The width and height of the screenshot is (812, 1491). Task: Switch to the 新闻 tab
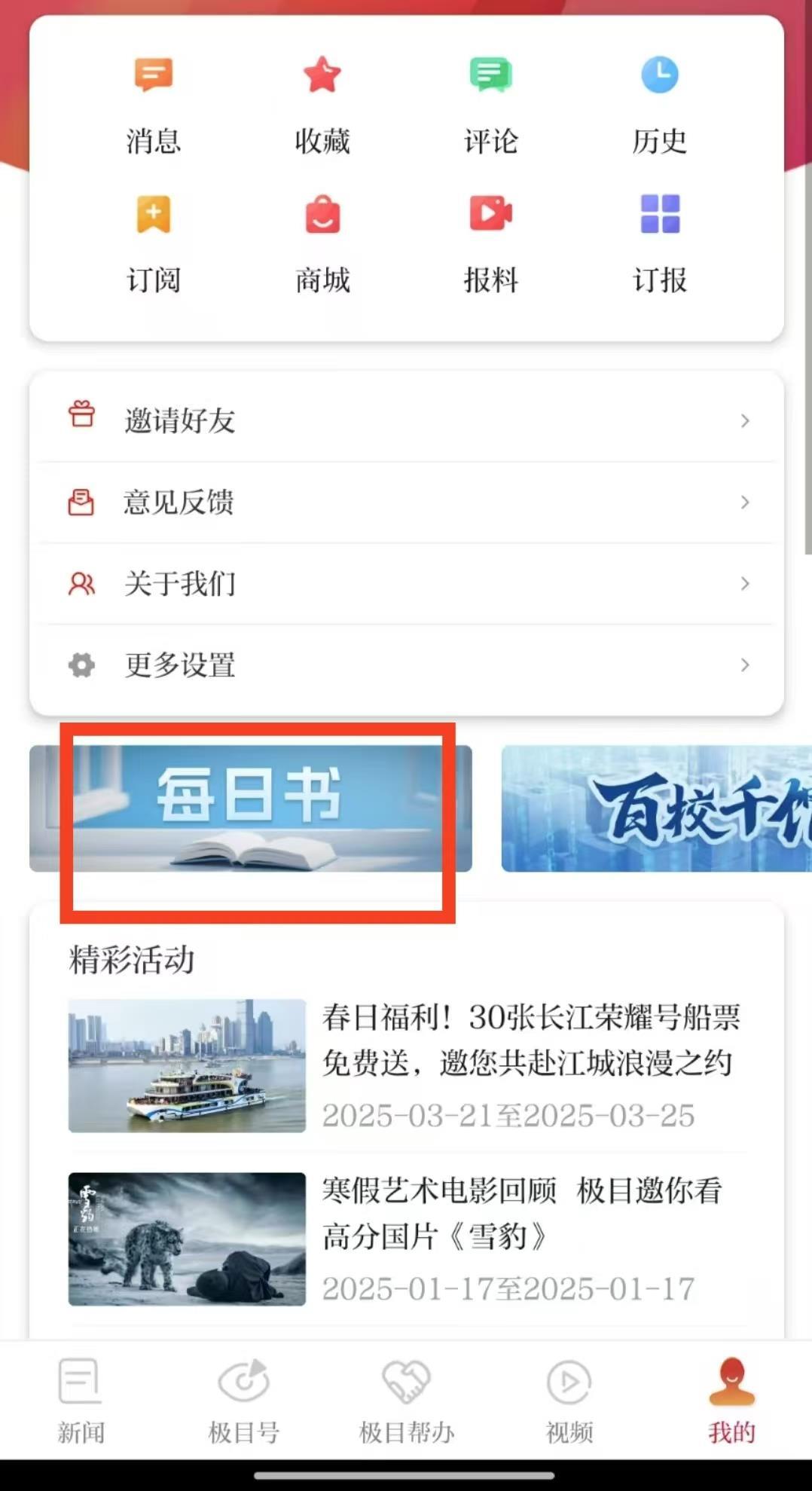tap(81, 1401)
